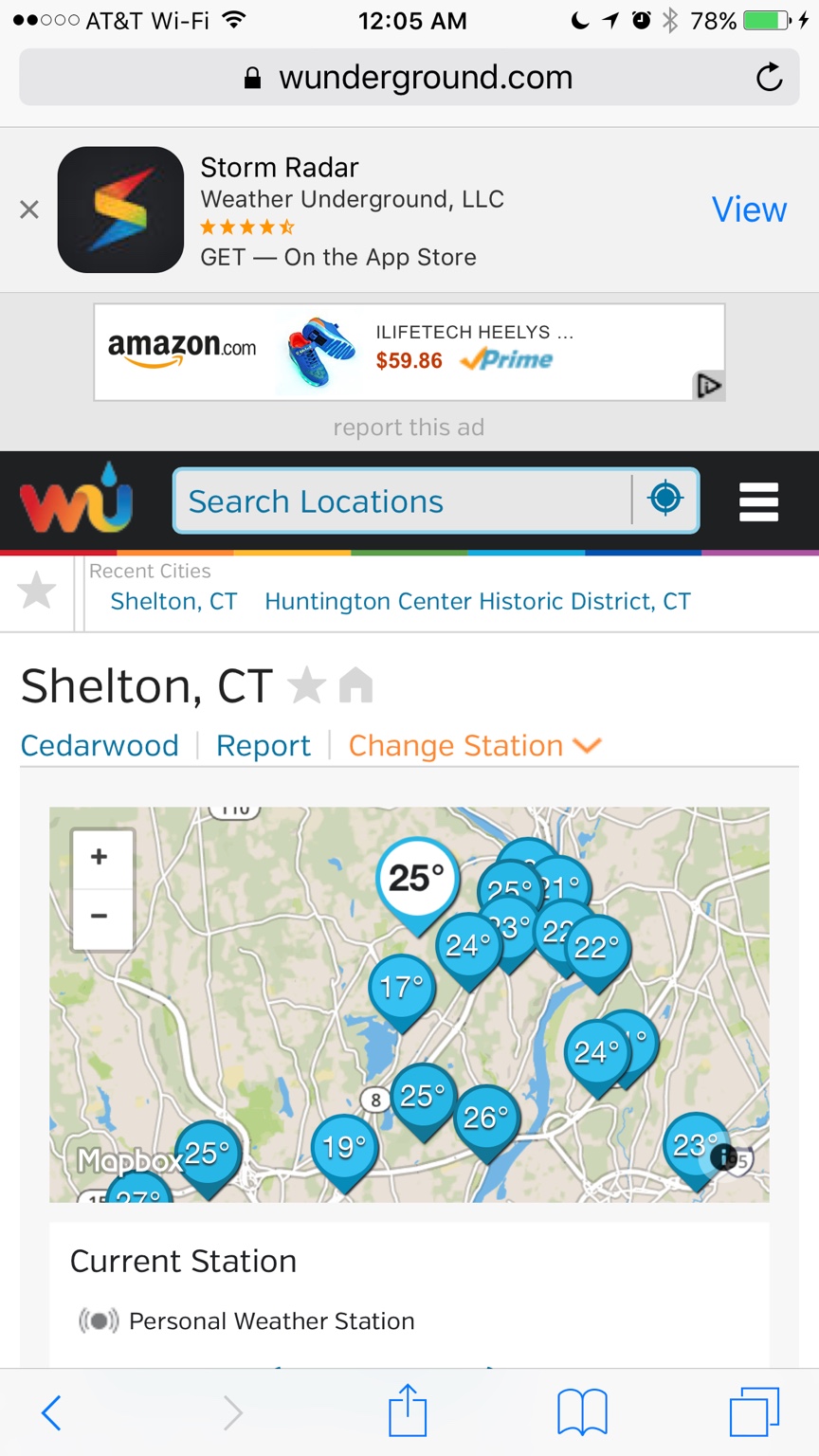Zoom in on the map
This screenshot has width=819, height=1456.
pyautogui.click(x=100, y=858)
